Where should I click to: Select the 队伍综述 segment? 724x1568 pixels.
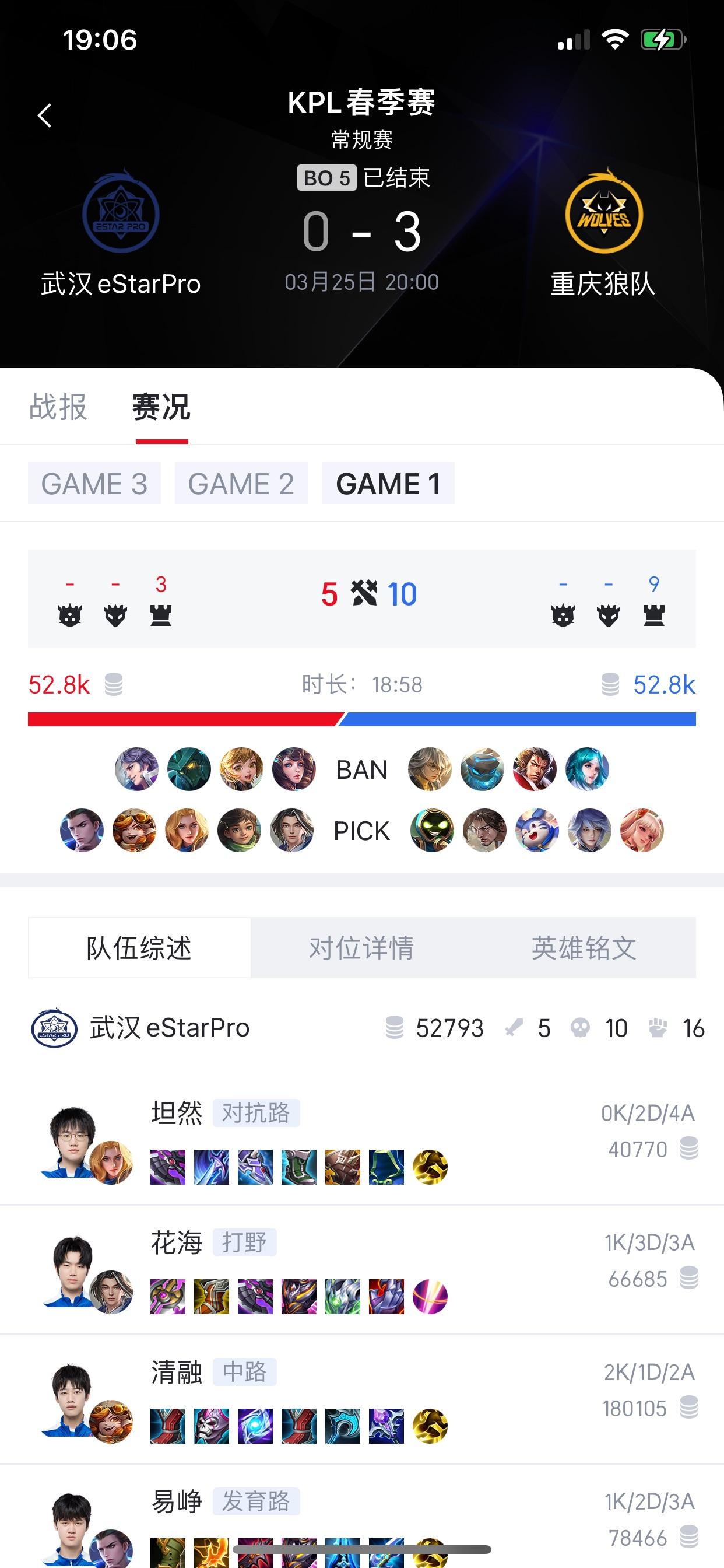coord(139,948)
